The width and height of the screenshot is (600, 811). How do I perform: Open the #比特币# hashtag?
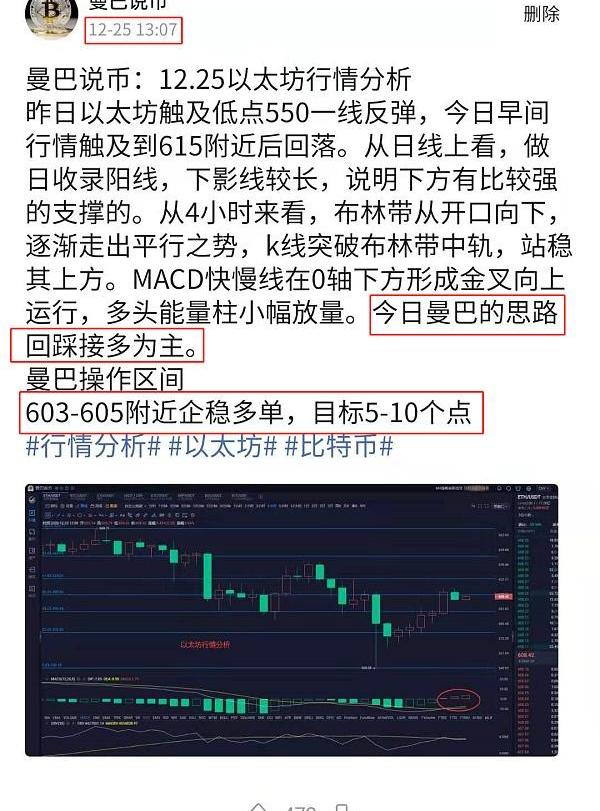pyautogui.click(x=338, y=445)
